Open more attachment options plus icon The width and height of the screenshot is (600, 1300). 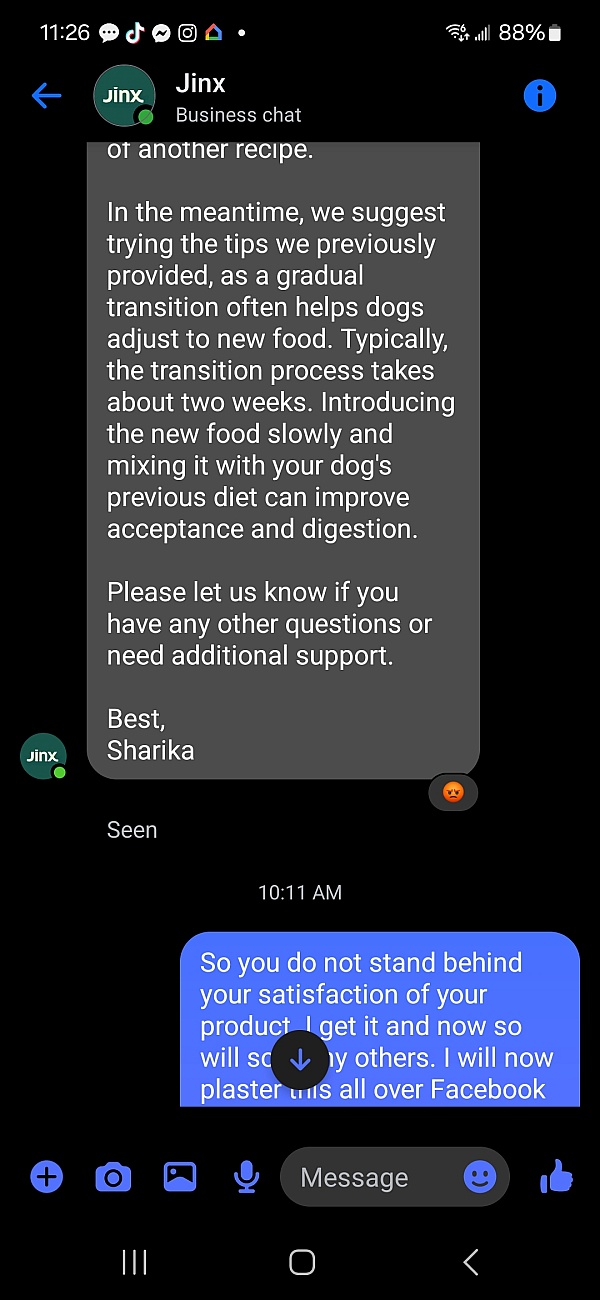[47, 1177]
